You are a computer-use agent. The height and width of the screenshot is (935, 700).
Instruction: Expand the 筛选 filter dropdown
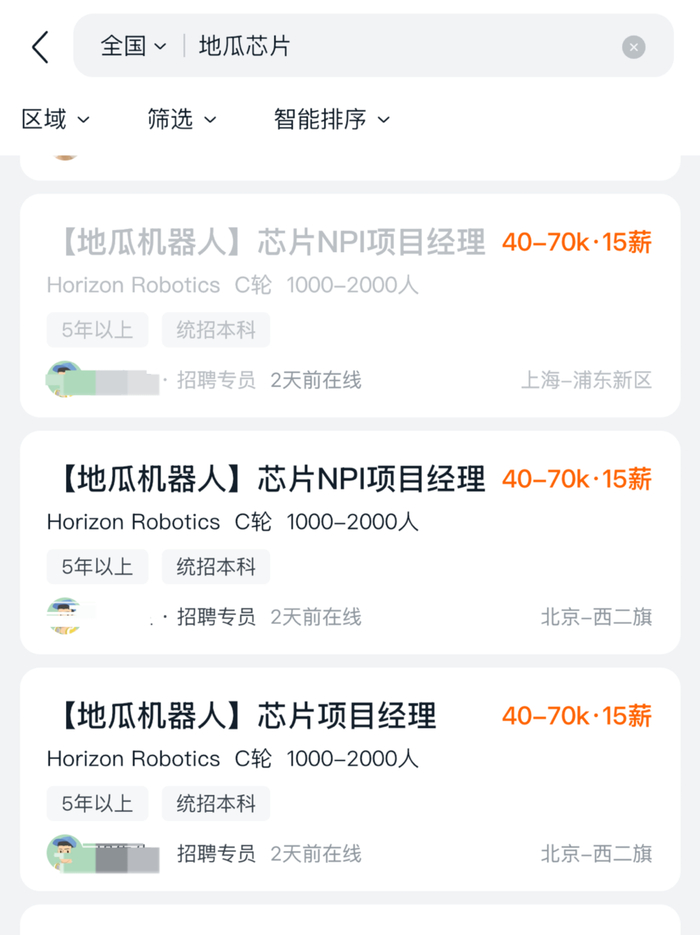[x=182, y=119]
